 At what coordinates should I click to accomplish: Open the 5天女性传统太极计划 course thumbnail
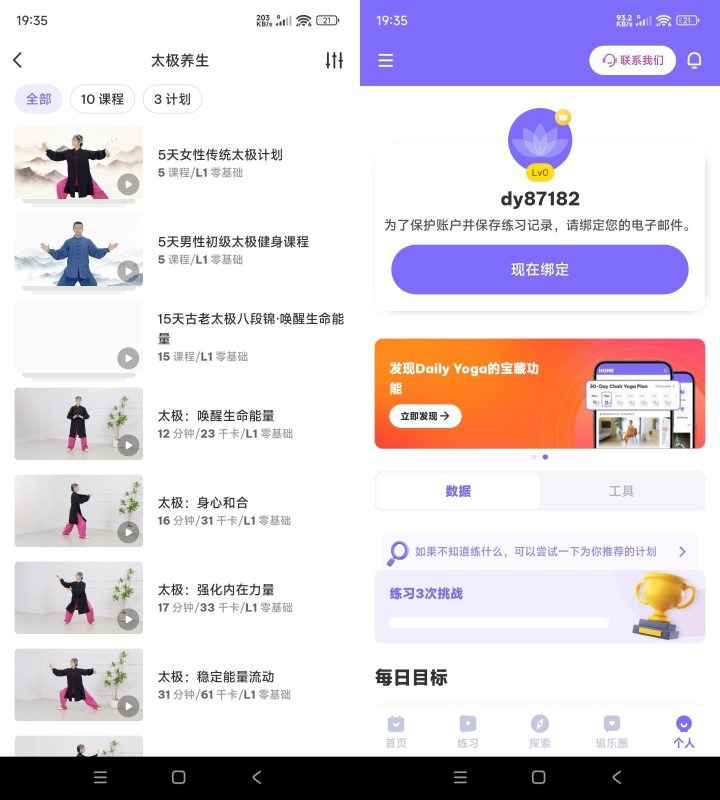point(79,165)
